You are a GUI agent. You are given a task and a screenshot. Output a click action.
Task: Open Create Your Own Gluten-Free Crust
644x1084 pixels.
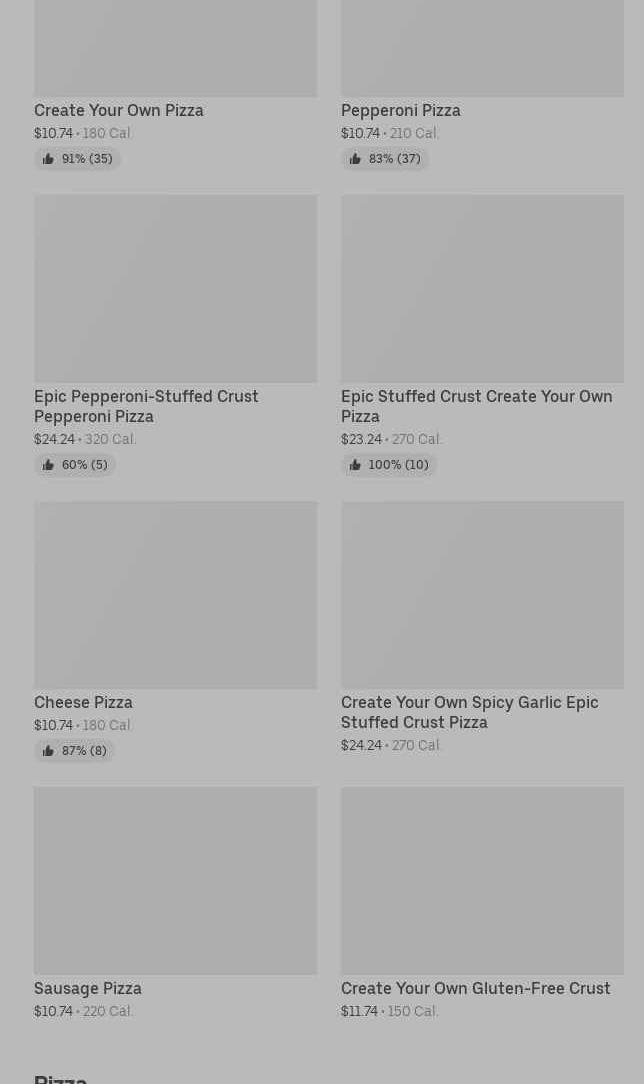482,903
